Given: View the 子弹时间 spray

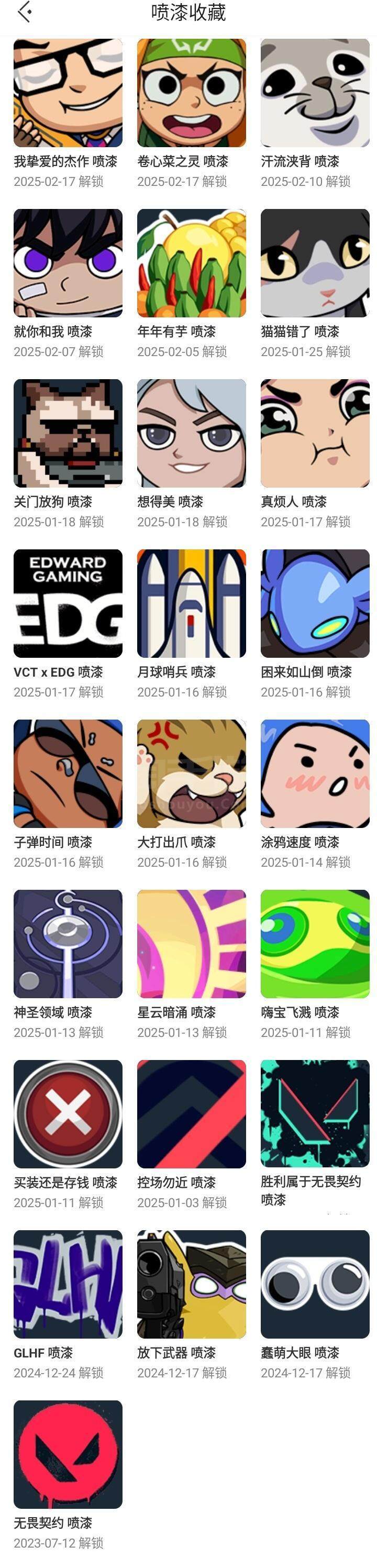Looking at the screenshot, I should pyautogui.click(x=68, y=774).
